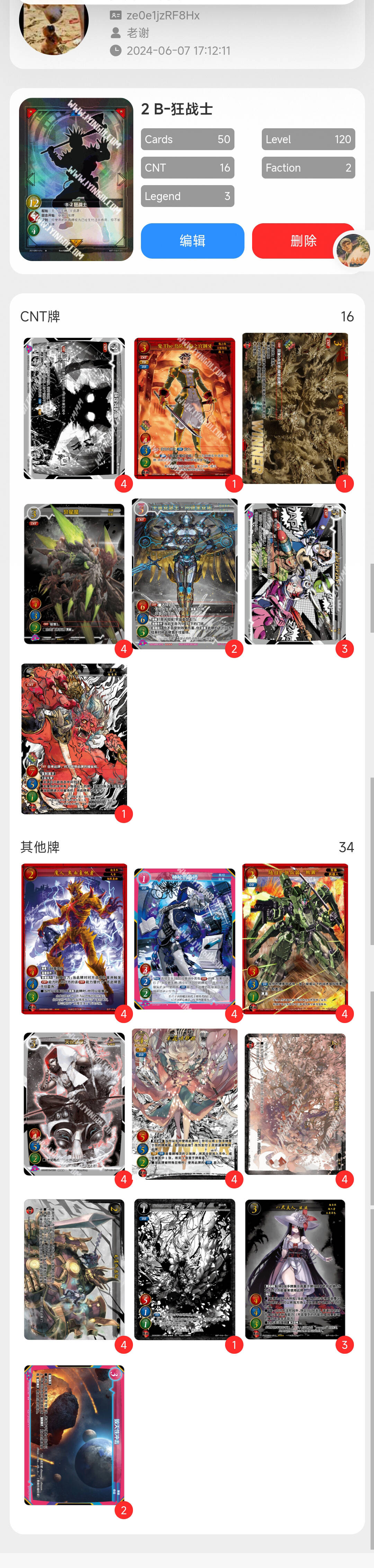Viewport: 374px width, 1568px height.
Task: Tap the blue 编辑 button
Action: (192, 241)
